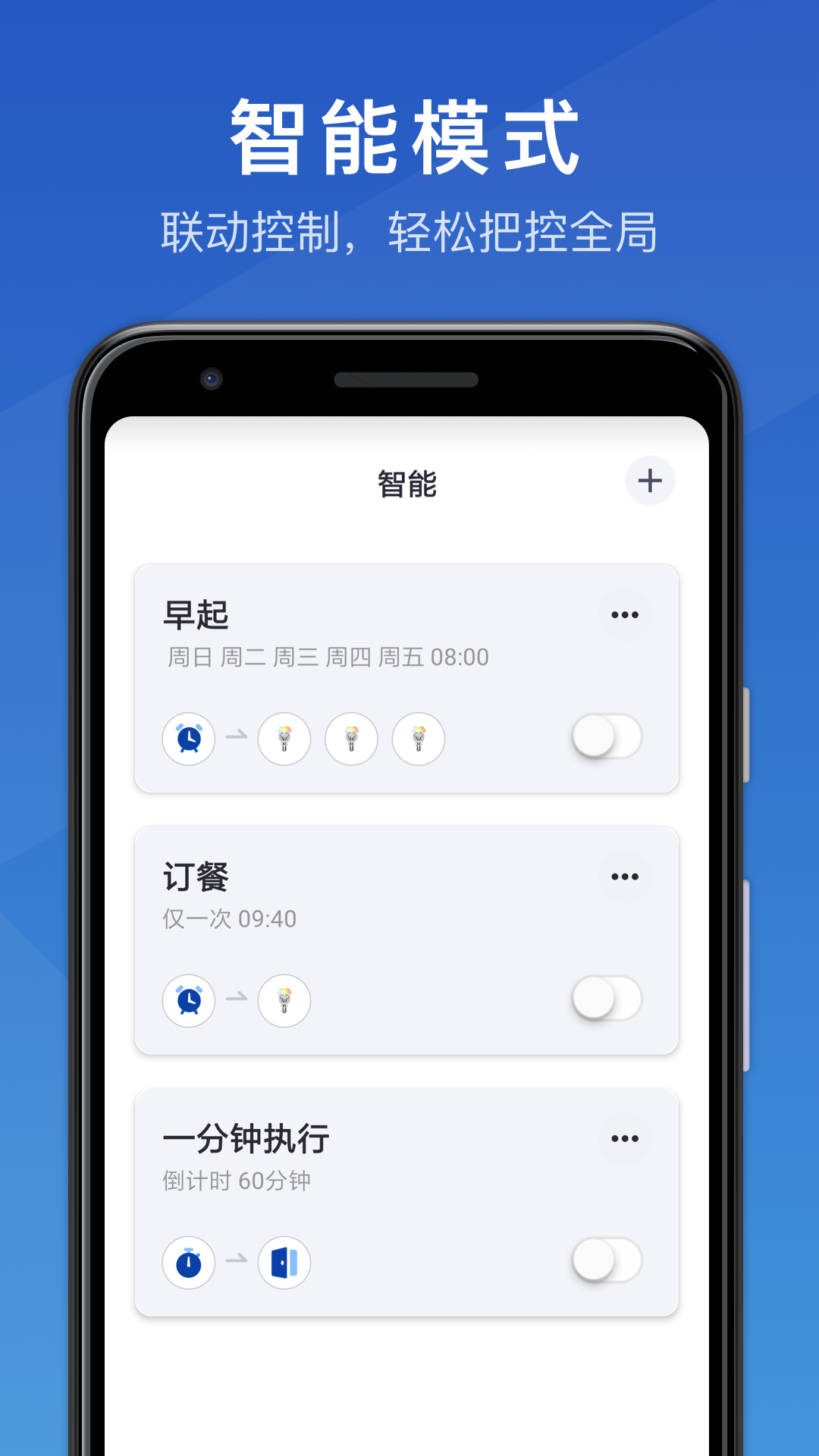Open the 早起 options menu
This screenshot has height=1456, width=819.
tap(625, 614)
